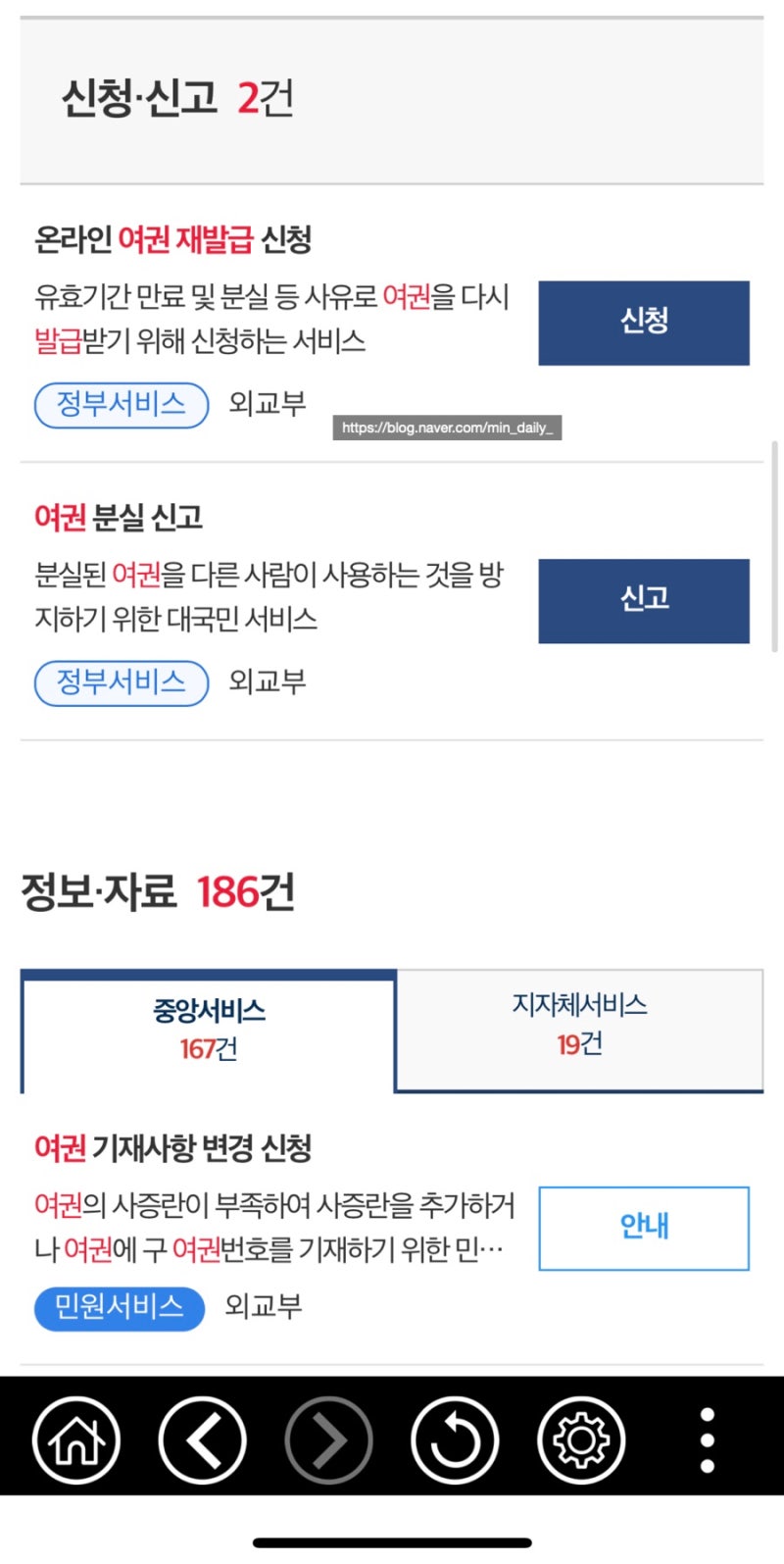
Task: Tap 신고 to report a lost passport
Action: [x=644, y=601]
